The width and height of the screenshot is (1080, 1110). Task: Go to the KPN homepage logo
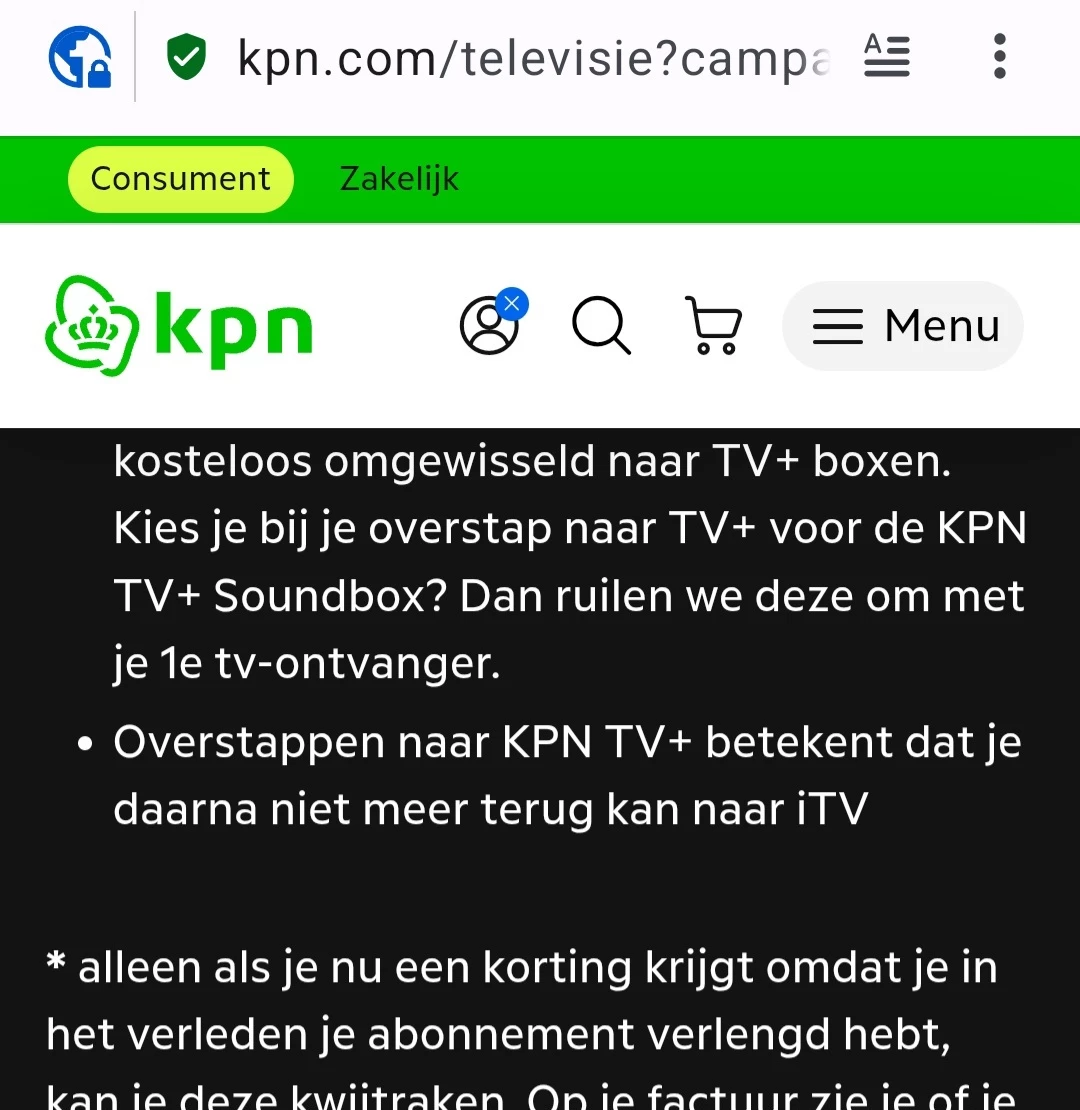[180, 326]
